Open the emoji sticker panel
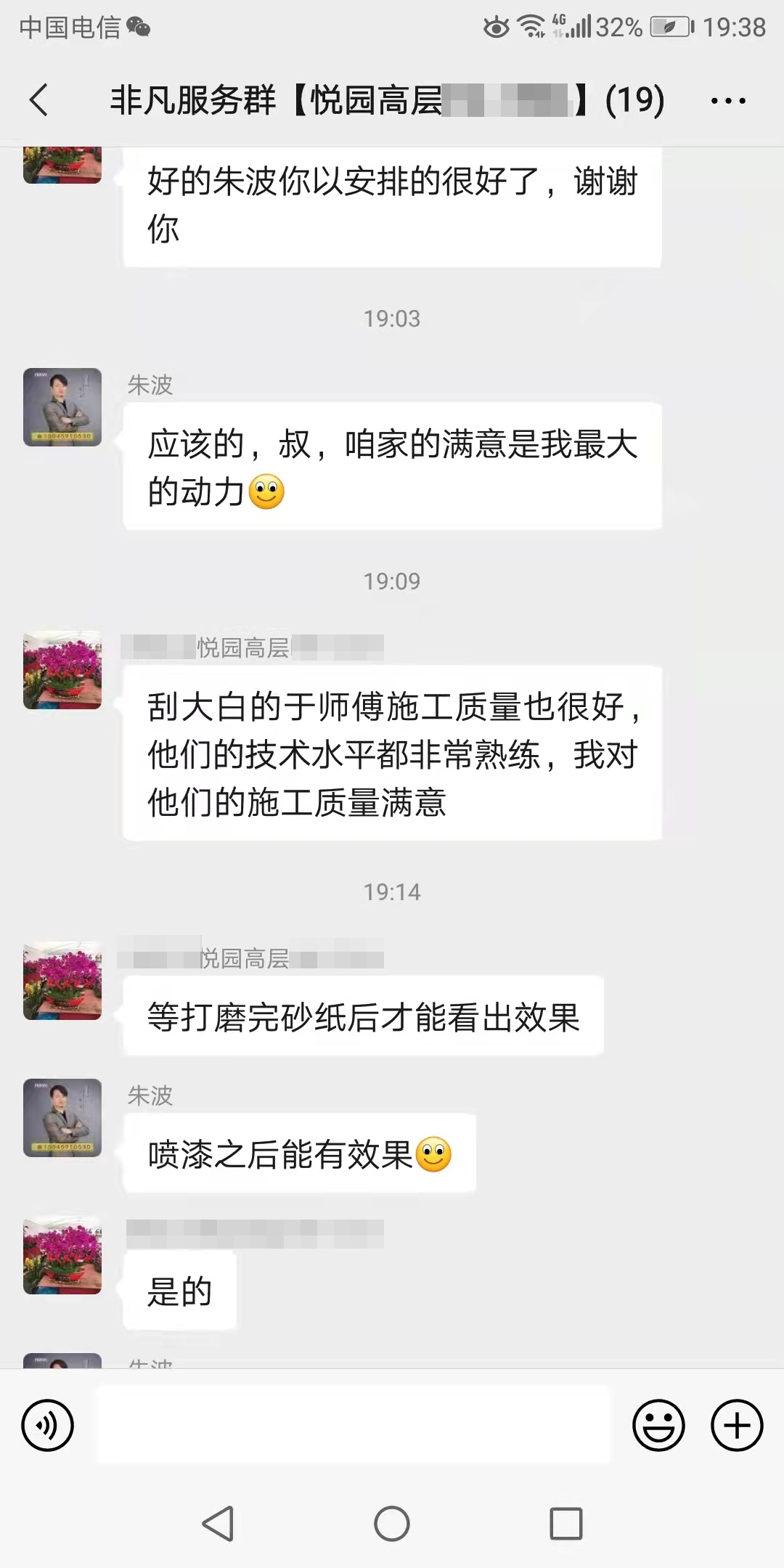The width and height of the screenshot is (784, 1568). point(658,1426)
